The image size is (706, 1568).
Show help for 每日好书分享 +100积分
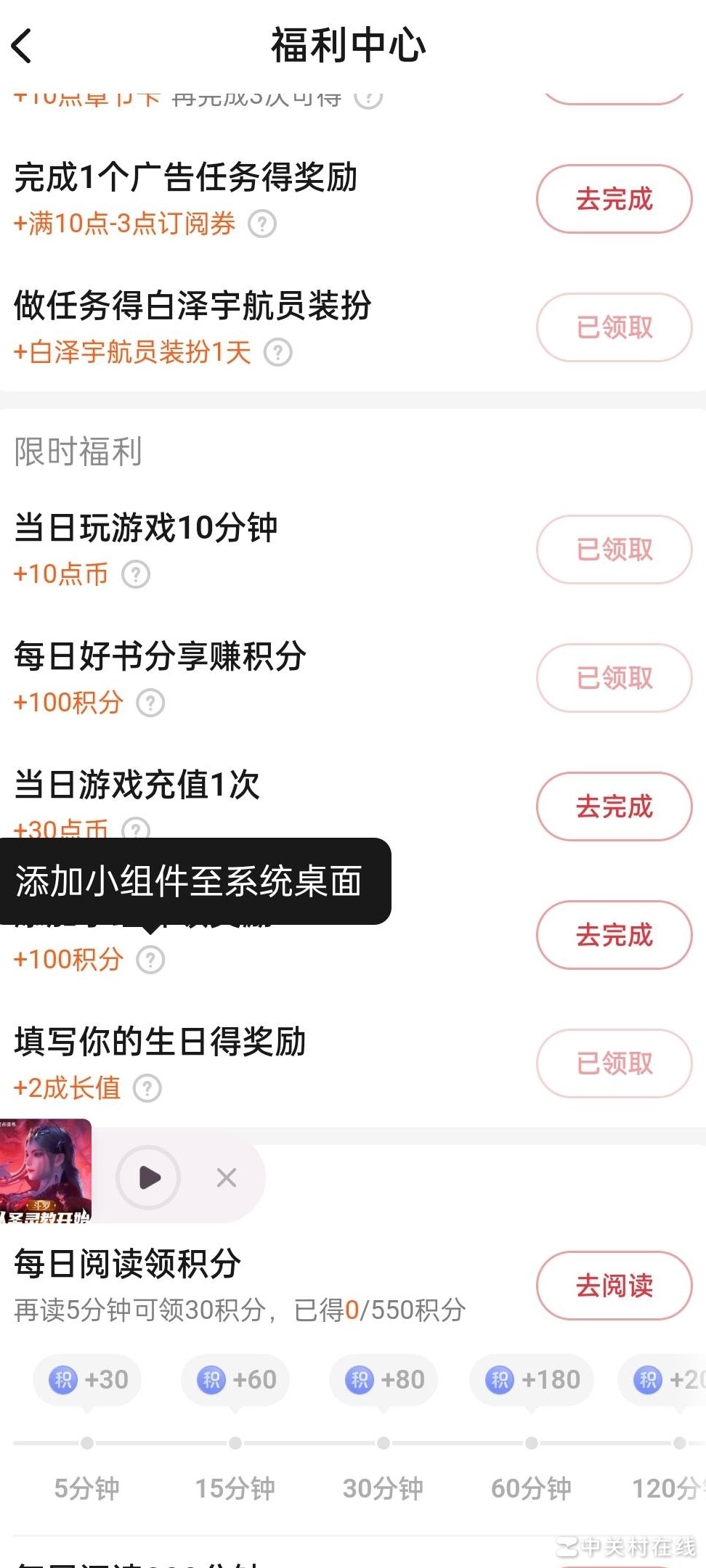pyautogui.click(x=150, y=703)
